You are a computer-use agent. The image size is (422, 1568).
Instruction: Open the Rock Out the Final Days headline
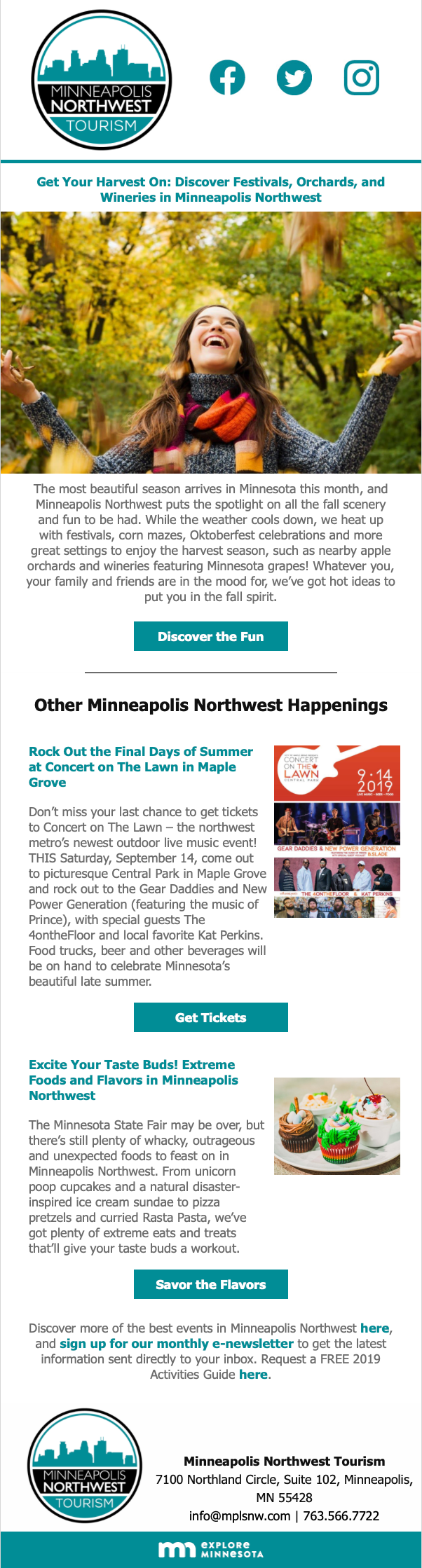tap(140, 766)
